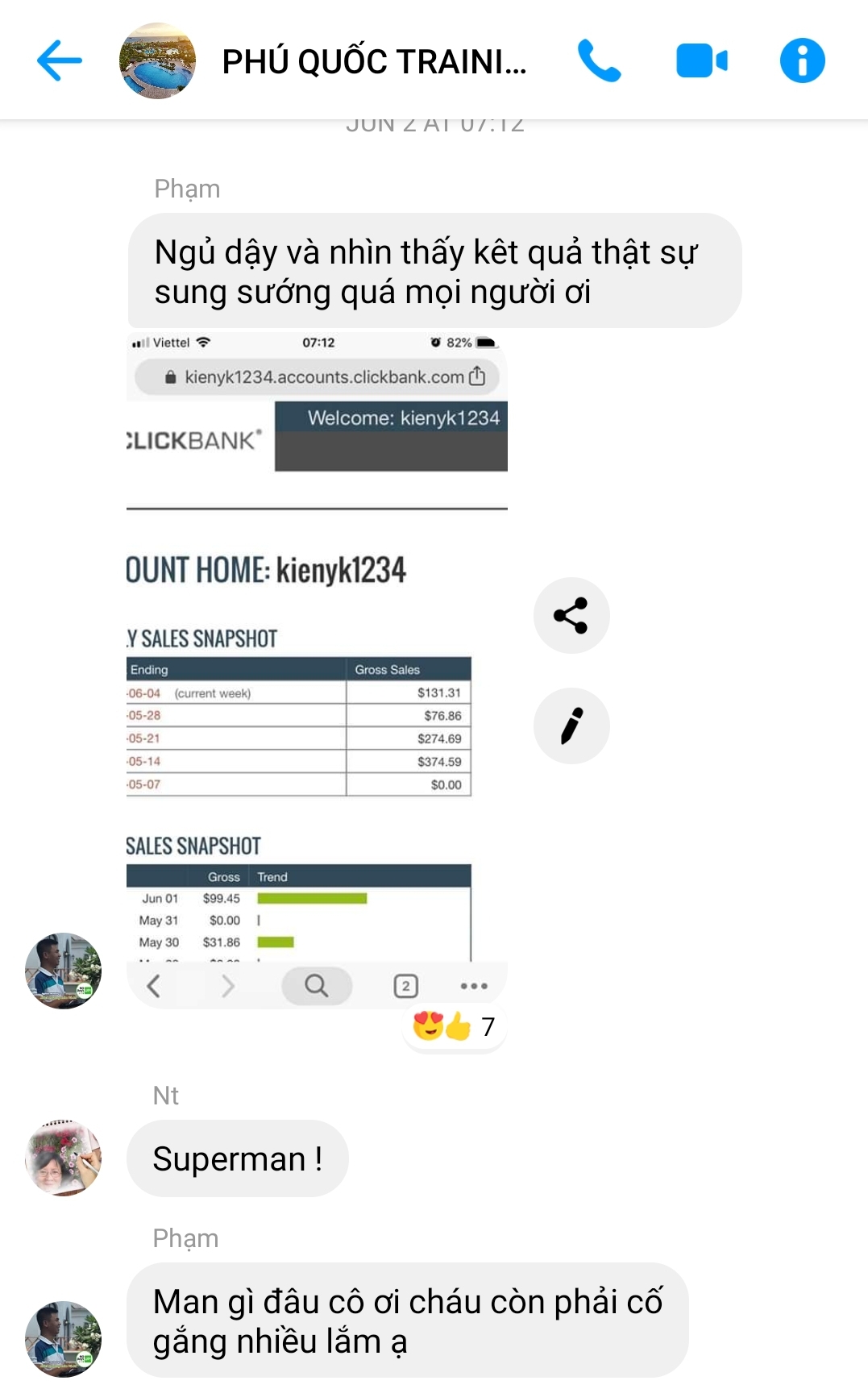Share the ClickBank screenshot image
Screen dimensions: 868x1389
571,616
